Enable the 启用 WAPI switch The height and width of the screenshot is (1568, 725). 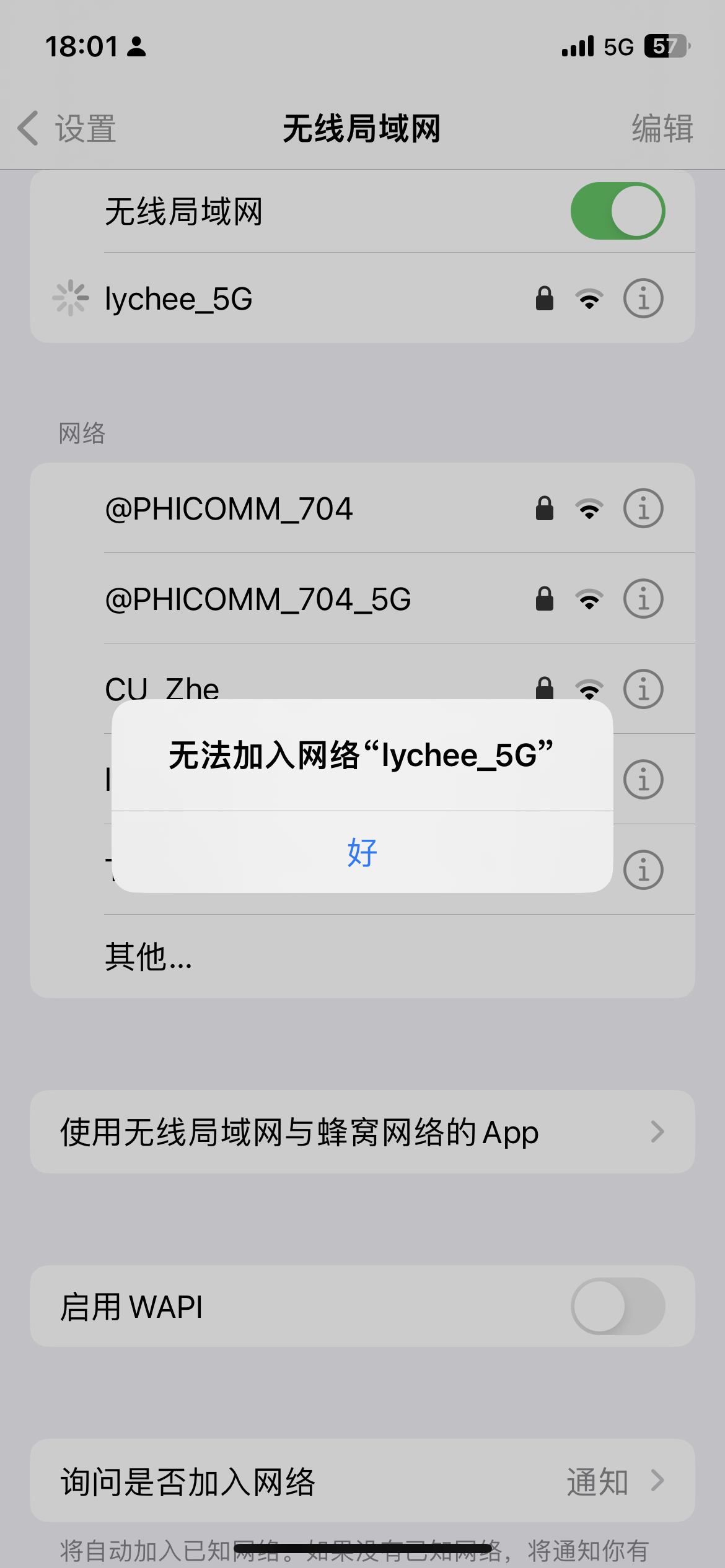click(617, 1306)
